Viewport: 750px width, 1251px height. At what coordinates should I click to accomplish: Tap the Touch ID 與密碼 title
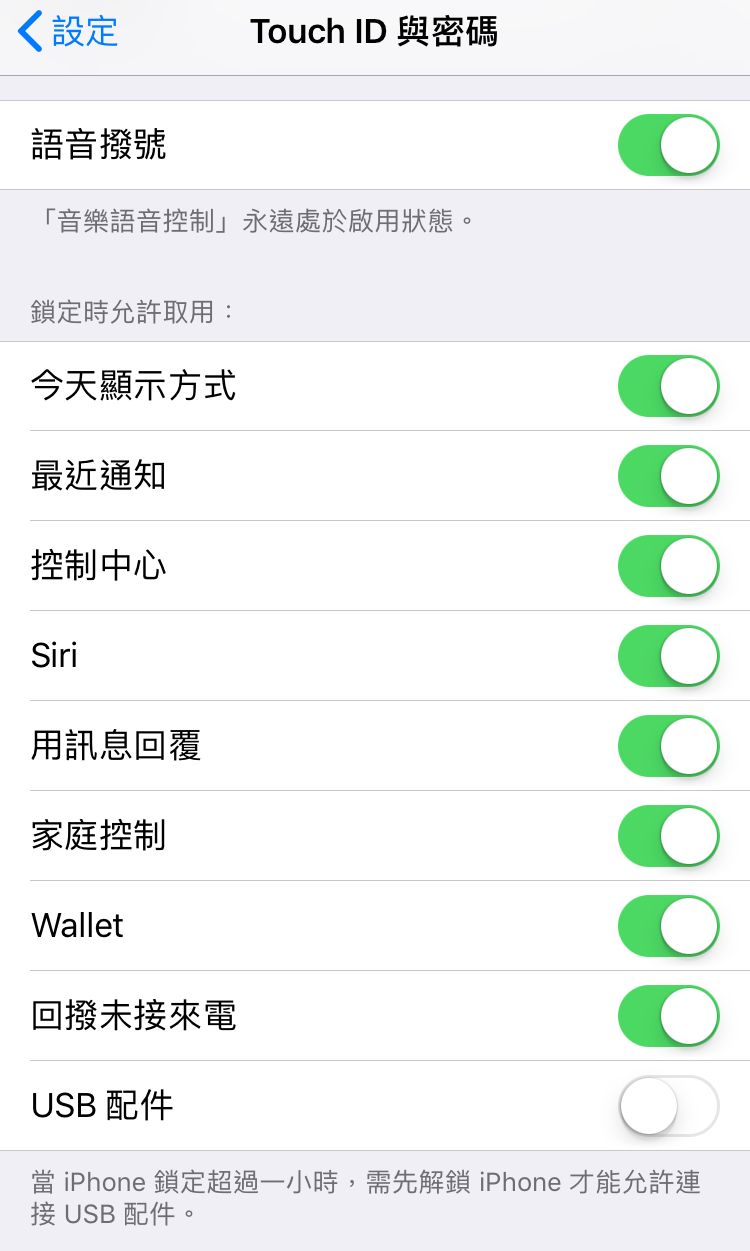click(x=375, y=31)
